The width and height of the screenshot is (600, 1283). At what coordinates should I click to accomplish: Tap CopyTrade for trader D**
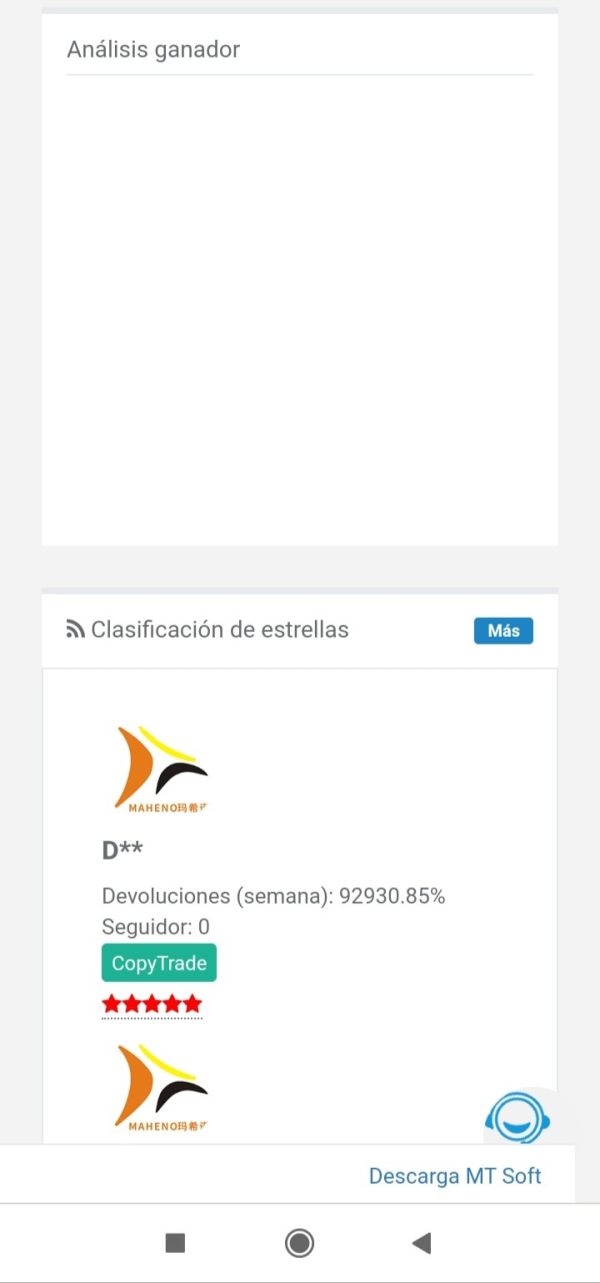pyautogui.click(x=159, y=963)
